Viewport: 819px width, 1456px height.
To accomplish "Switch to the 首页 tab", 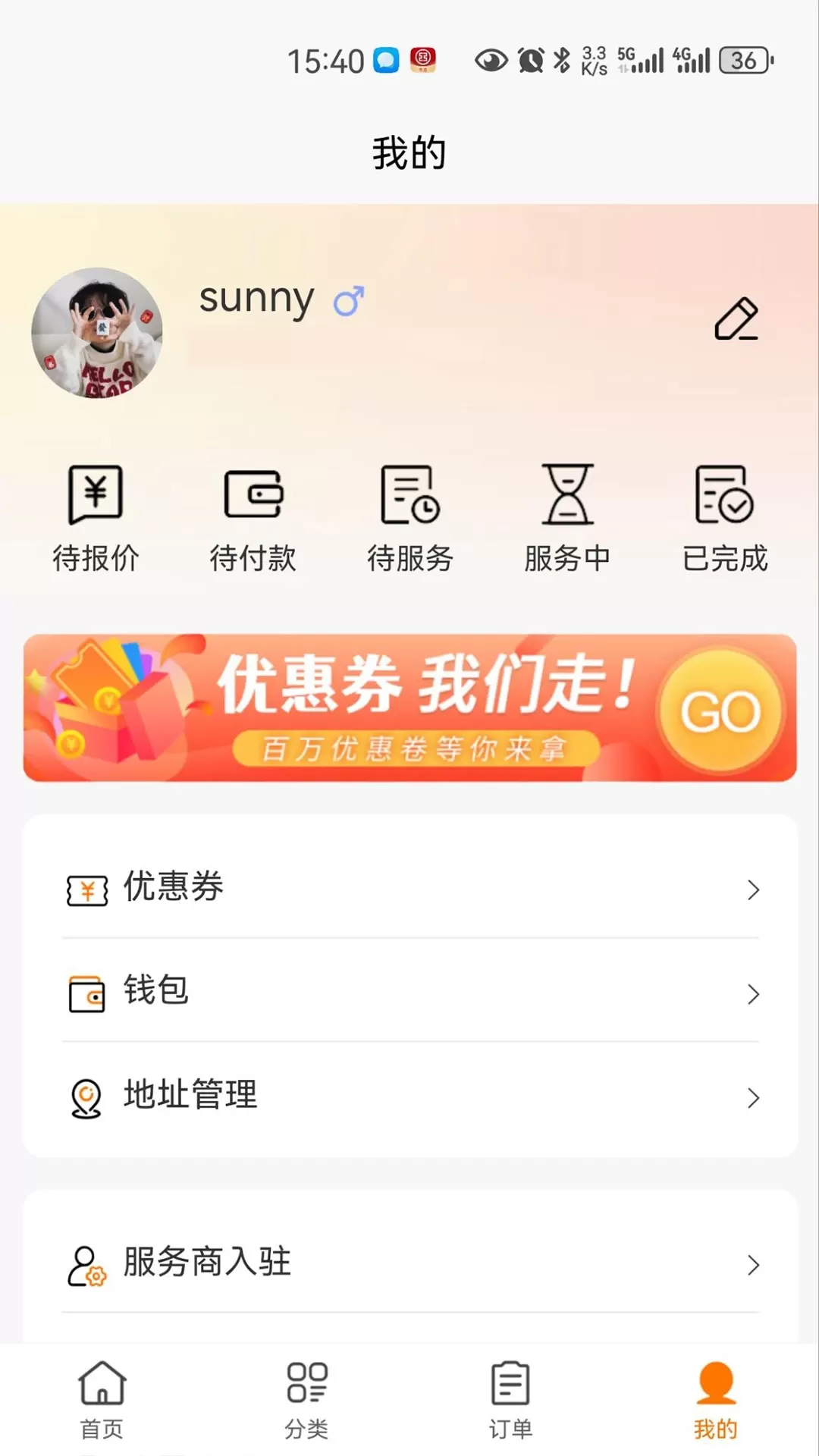I will [102, 1400].
